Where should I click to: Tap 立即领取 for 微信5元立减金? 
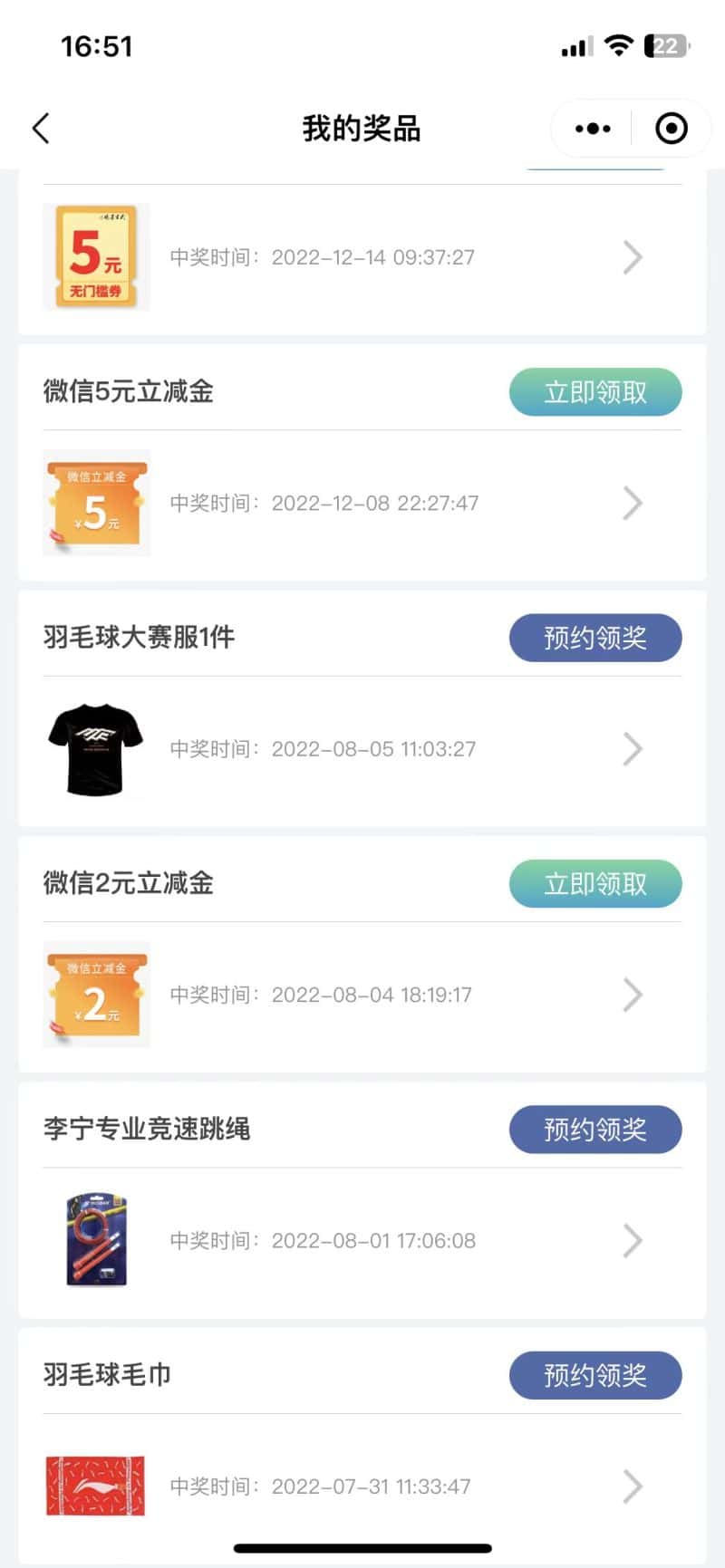pyautogui.click(x=594, y=392)
